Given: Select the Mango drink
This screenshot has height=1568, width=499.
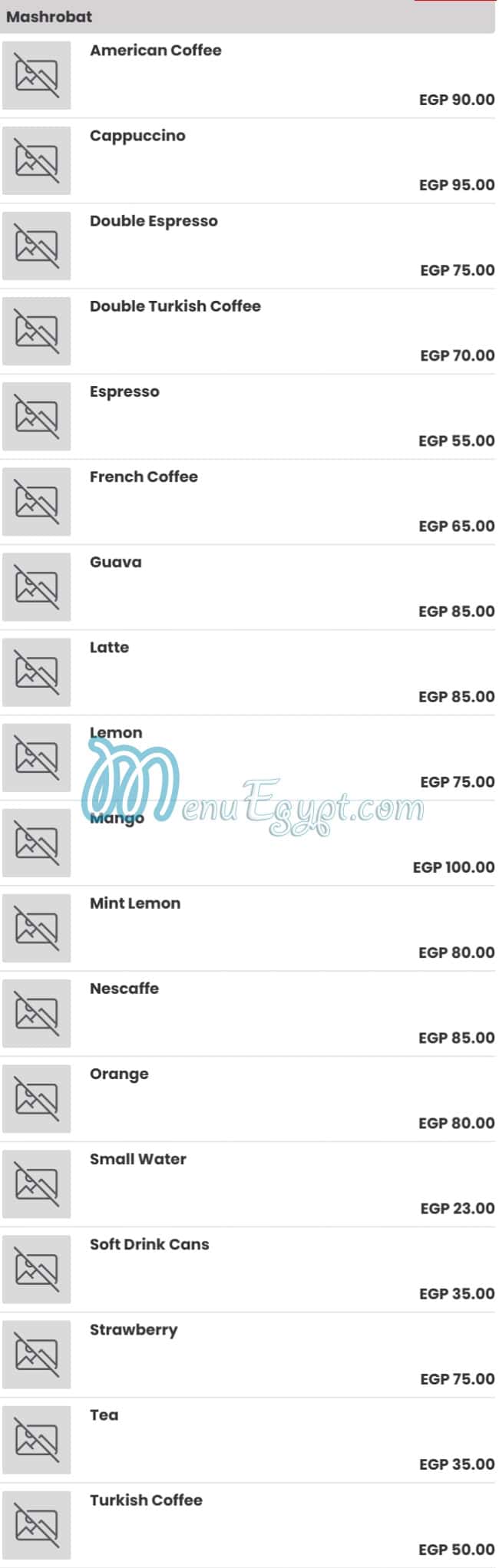Looking at the screenshot, I should coord(117,818).
